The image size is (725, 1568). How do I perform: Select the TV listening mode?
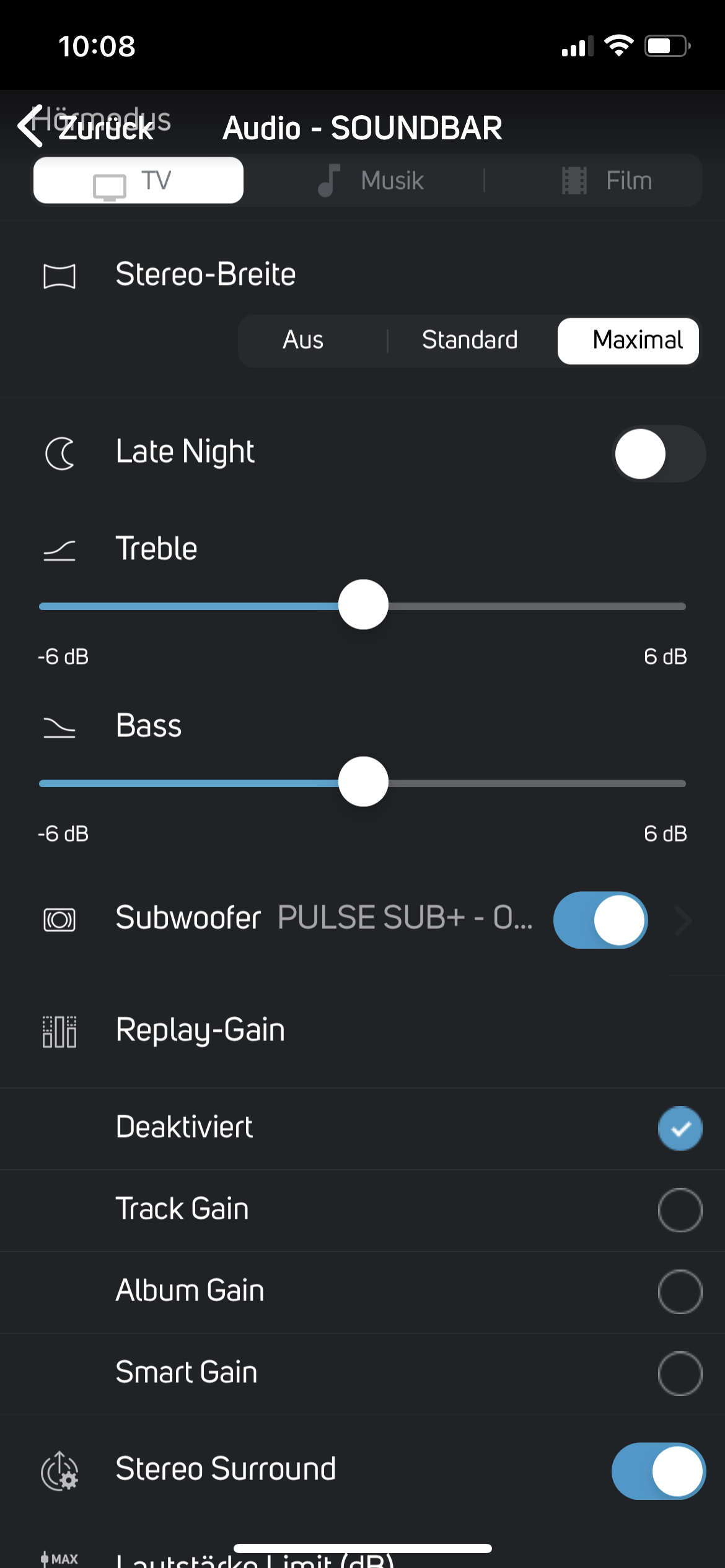(138, 180)
